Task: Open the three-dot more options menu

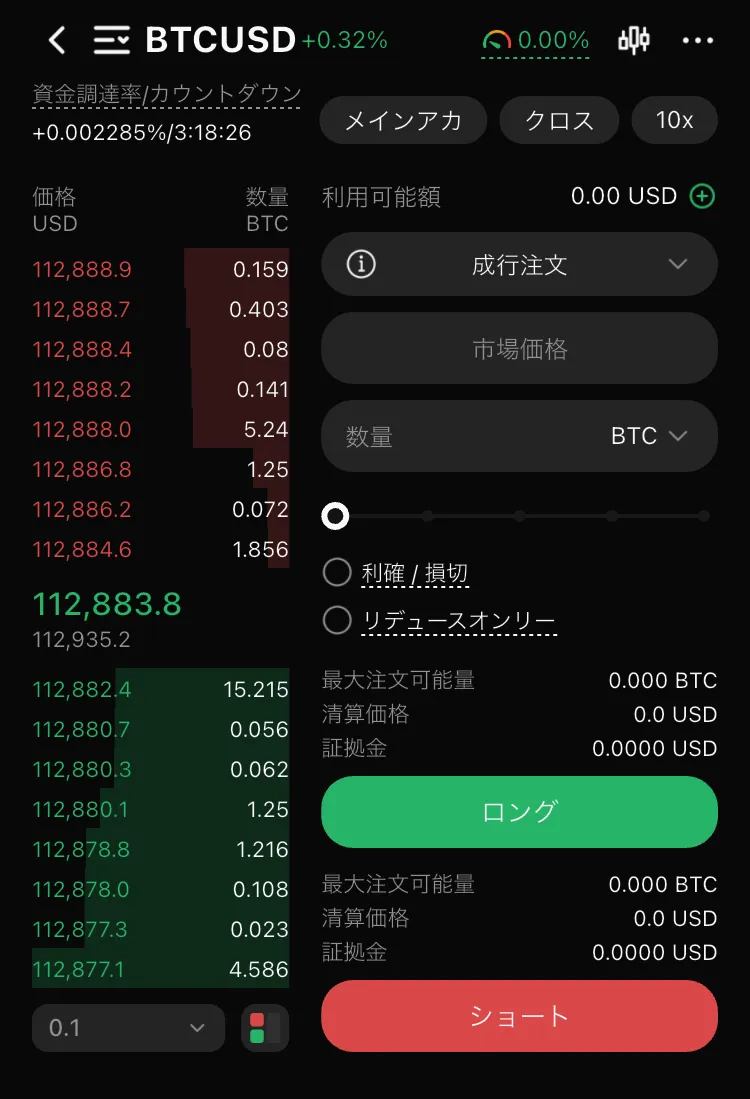Action: point(698,40)
